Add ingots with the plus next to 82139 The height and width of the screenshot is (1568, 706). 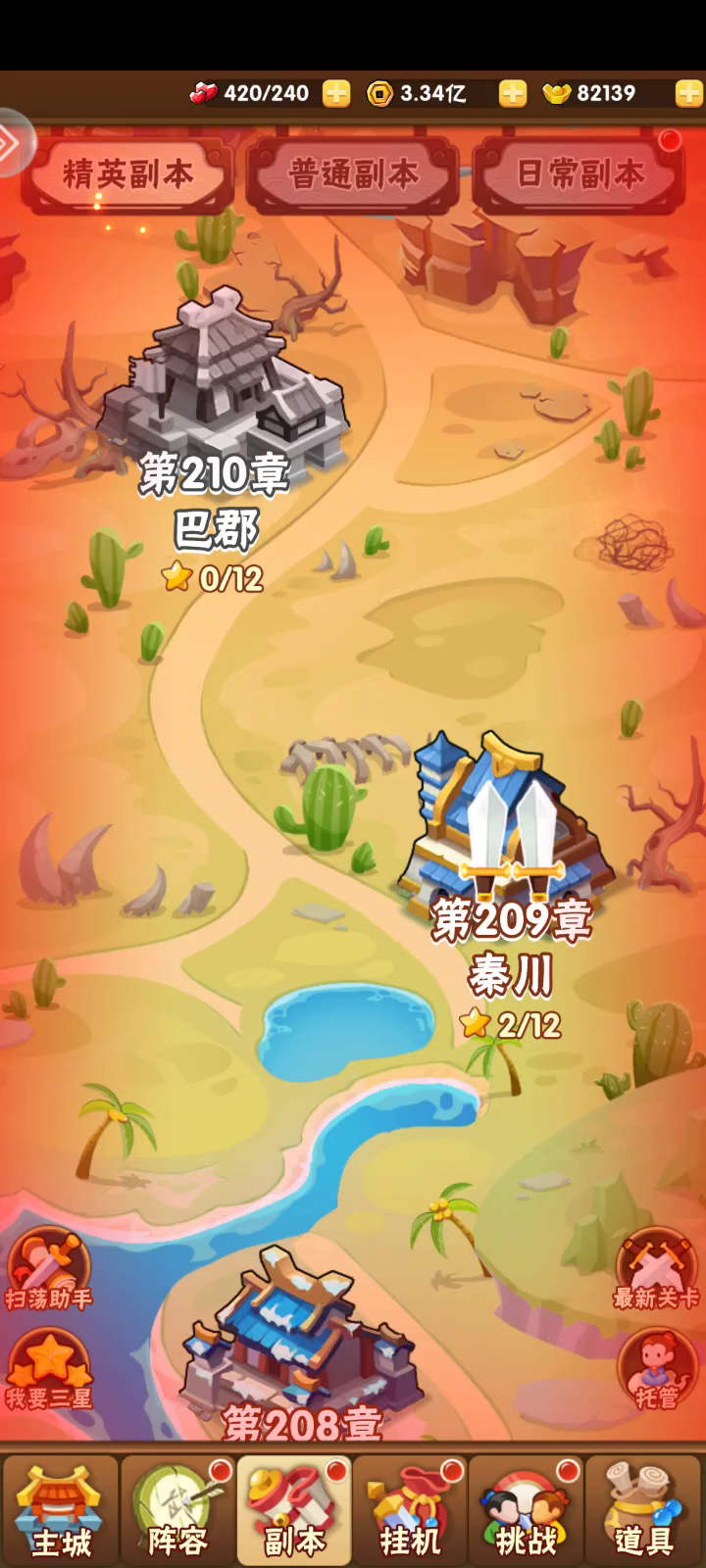tap(689, 93)
